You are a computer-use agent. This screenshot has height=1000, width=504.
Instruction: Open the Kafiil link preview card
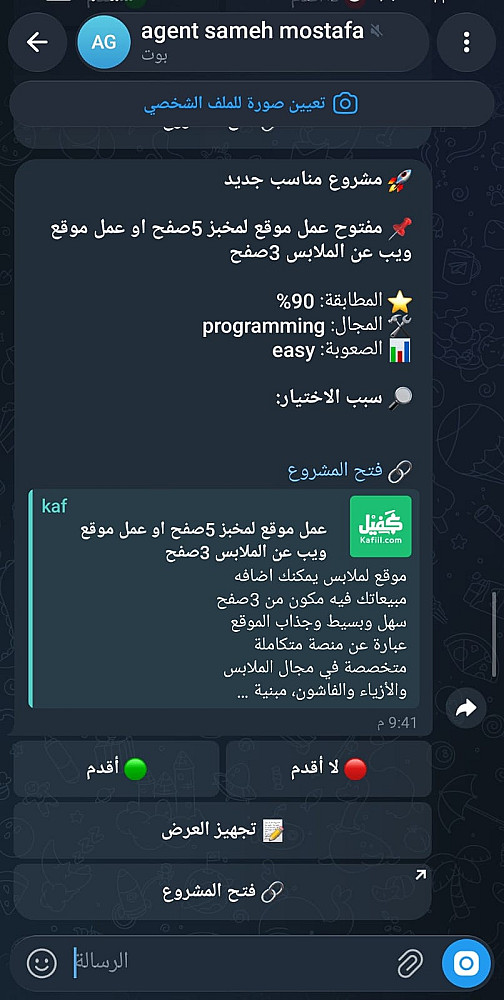(x=224, y=598)
